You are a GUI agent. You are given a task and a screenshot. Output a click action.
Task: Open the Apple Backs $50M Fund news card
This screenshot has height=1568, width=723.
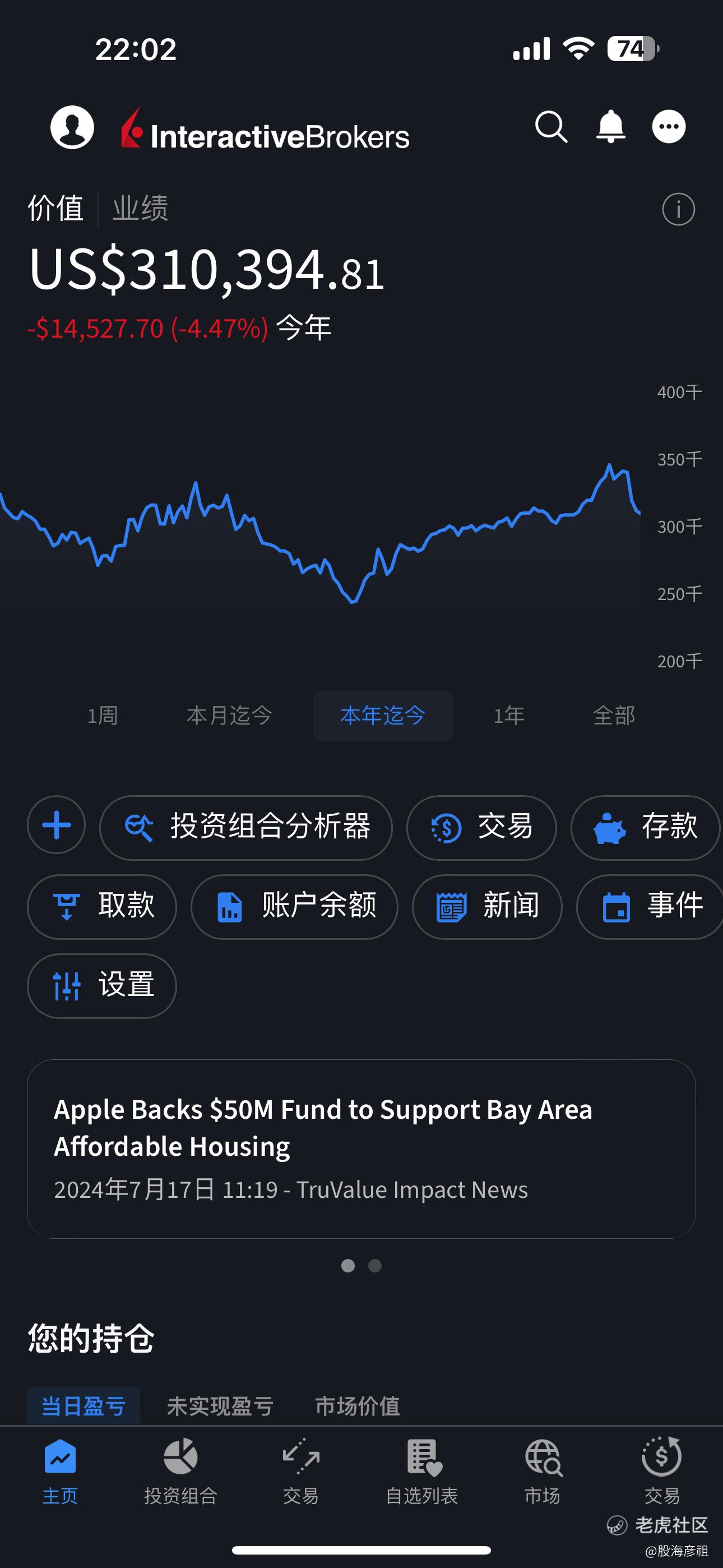(361, 1149)
